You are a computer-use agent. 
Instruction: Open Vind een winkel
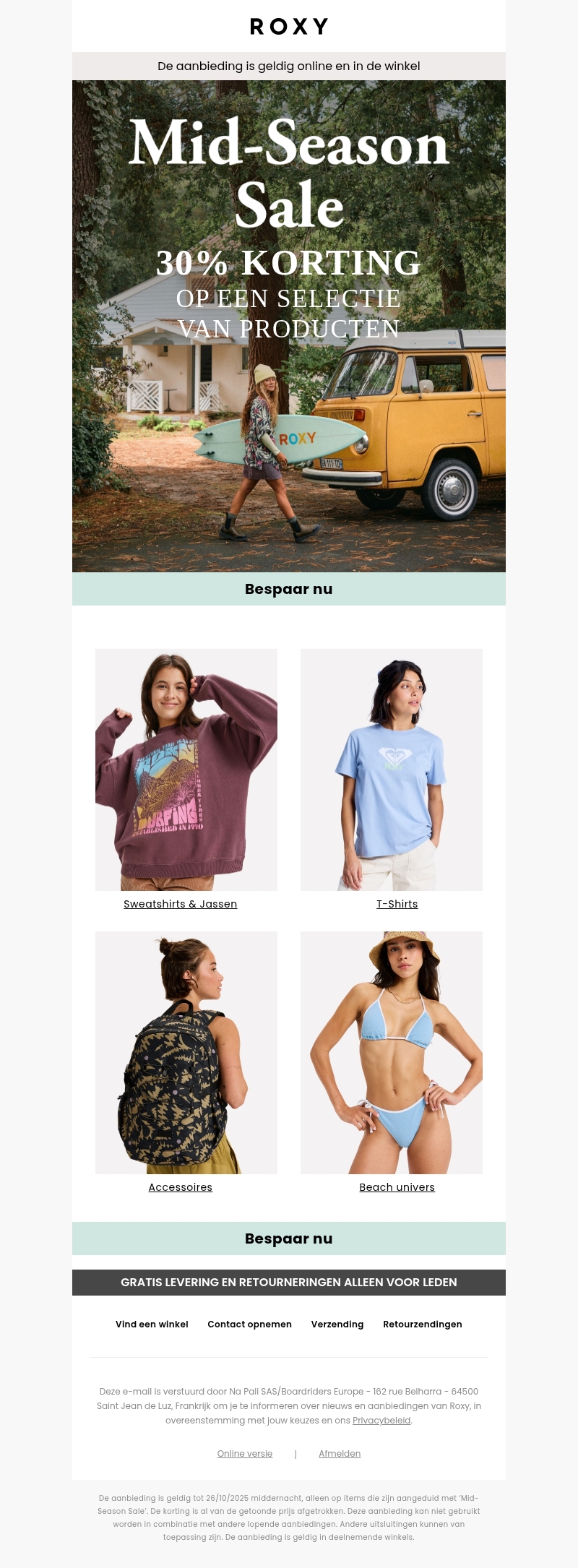(152, 1324)
